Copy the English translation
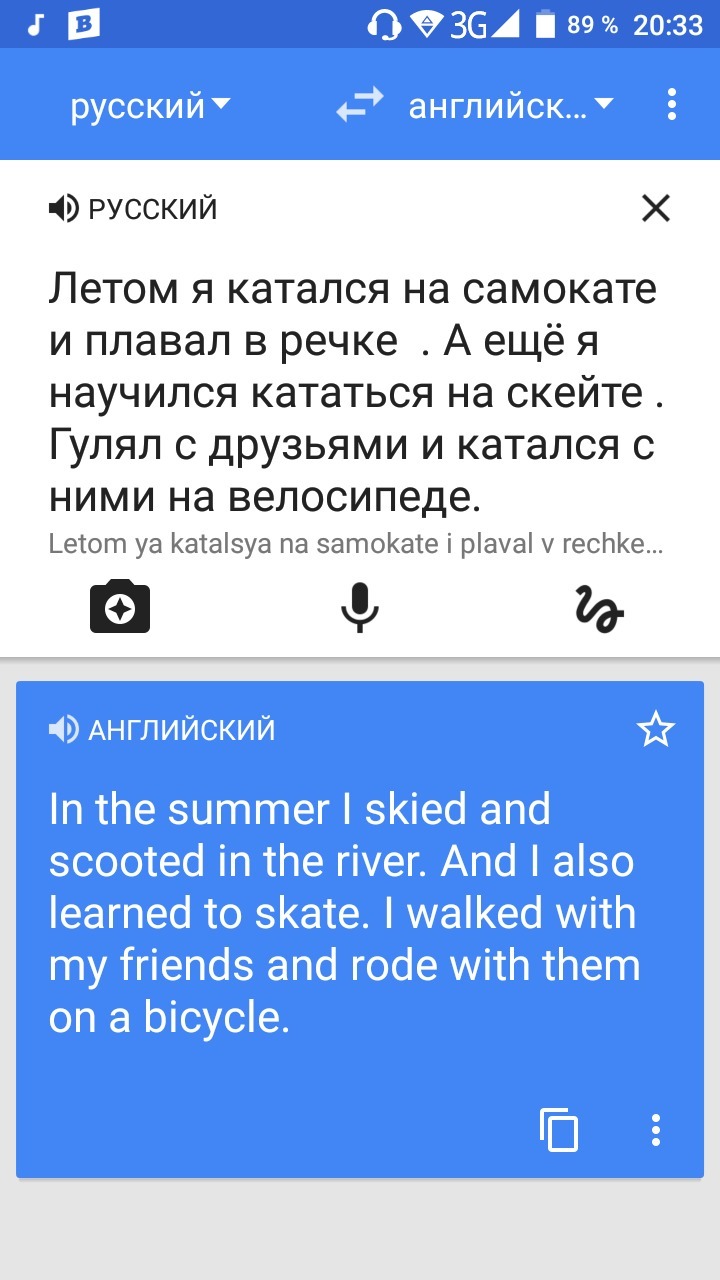This screenshot has height=1280, width=720. point(559,1130)
